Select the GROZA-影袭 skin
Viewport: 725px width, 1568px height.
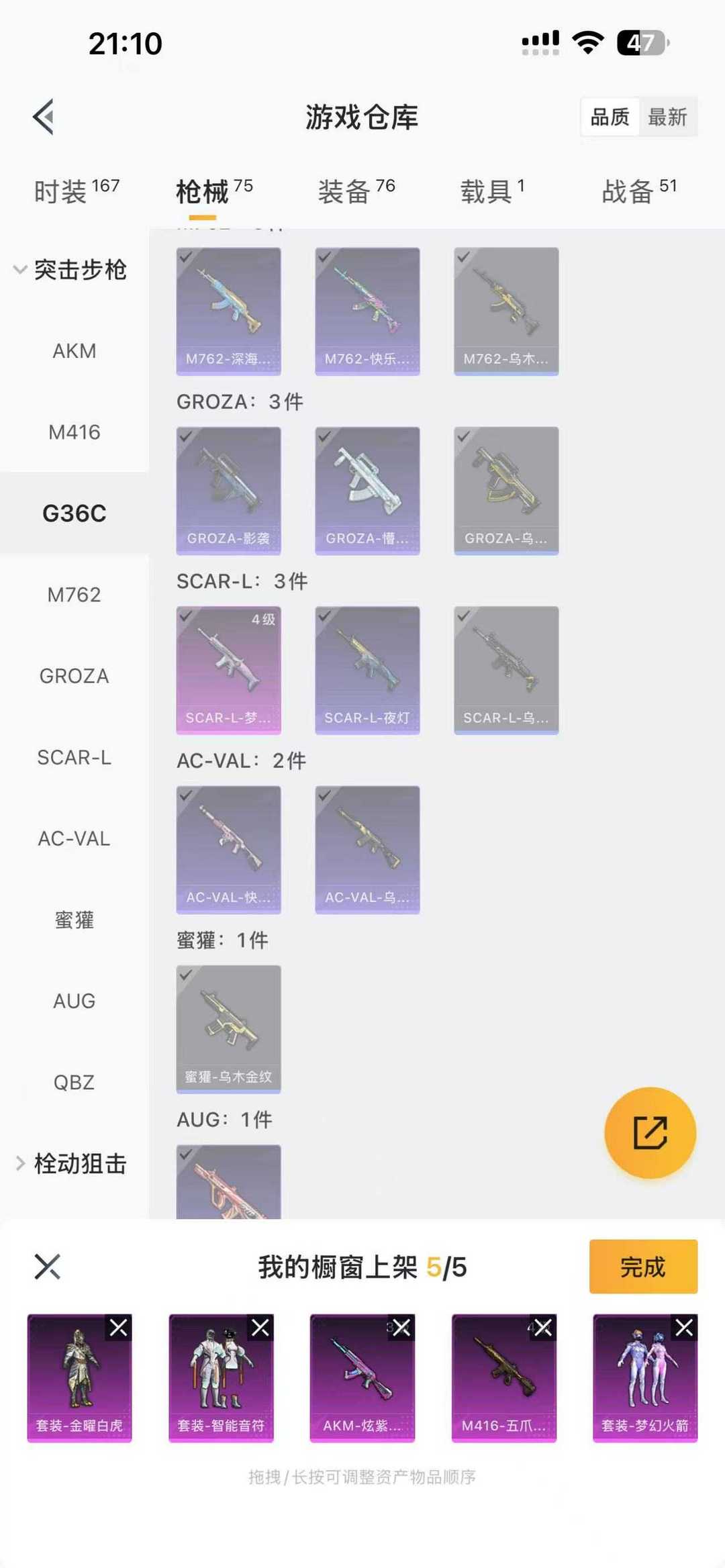[x=228, y=491]
